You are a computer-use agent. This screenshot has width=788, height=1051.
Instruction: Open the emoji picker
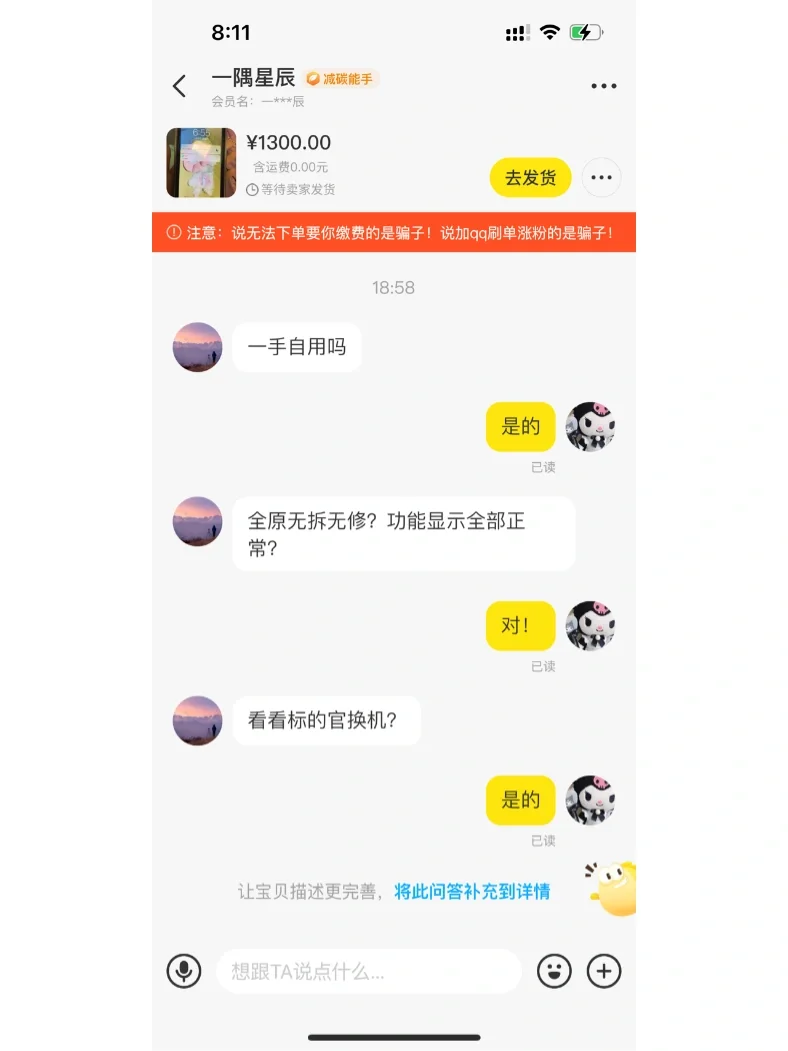point(554,971)
